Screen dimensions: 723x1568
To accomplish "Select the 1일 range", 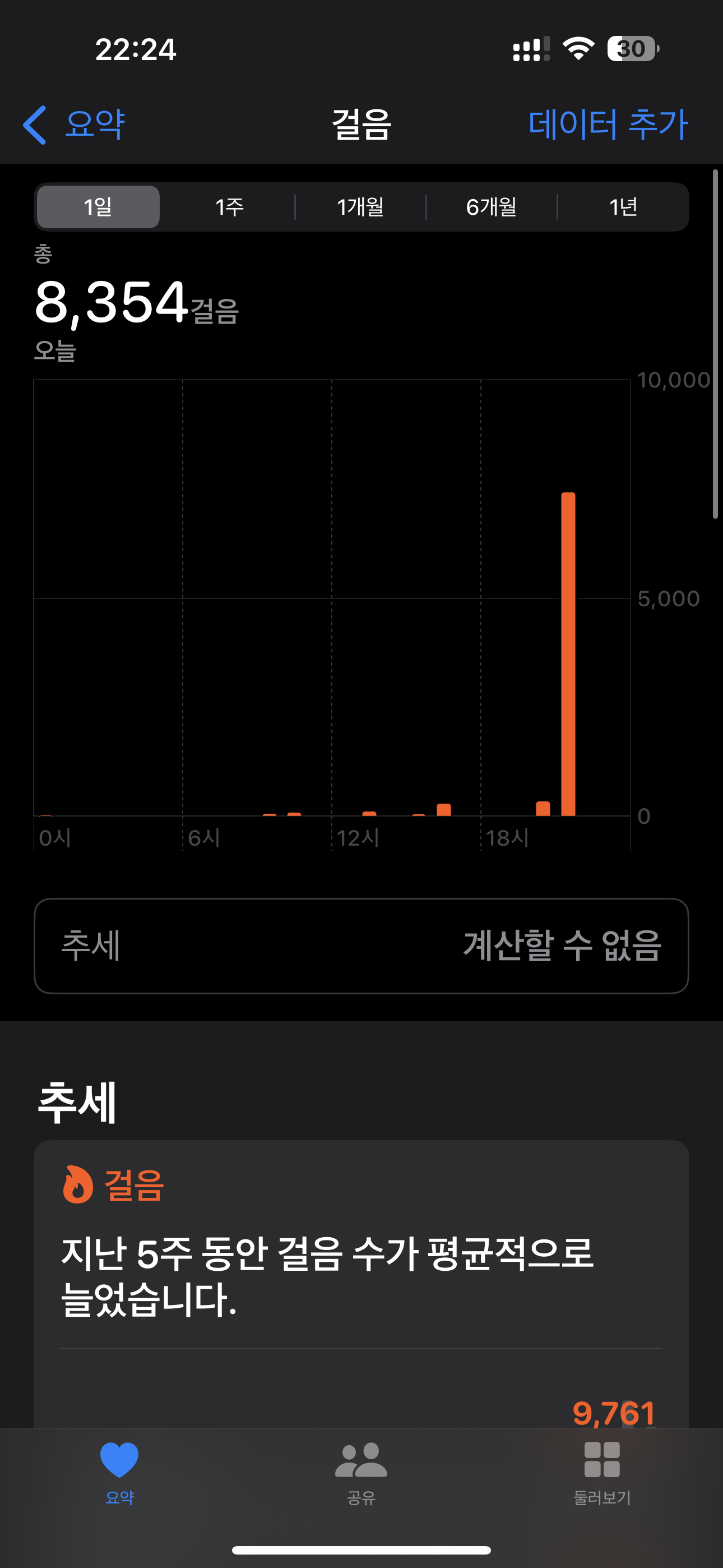I will point(98,207).
